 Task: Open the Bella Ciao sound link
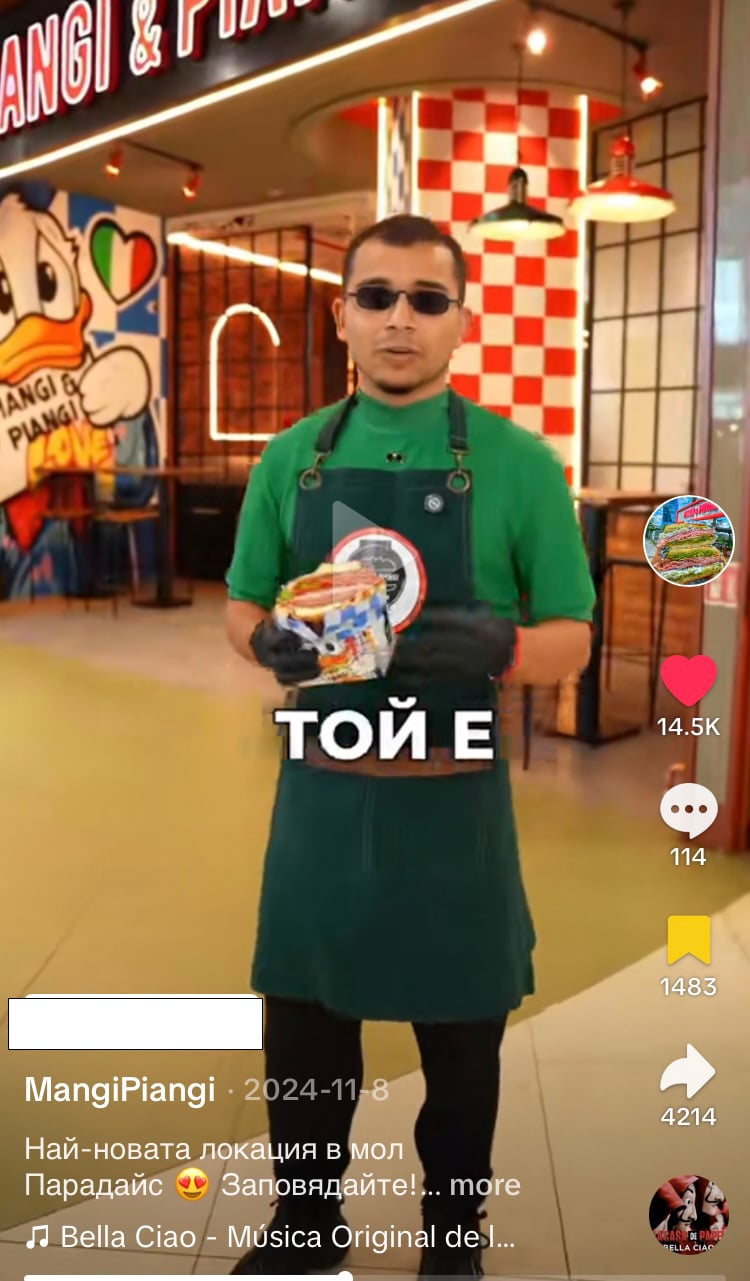(x=270, y=1237)
